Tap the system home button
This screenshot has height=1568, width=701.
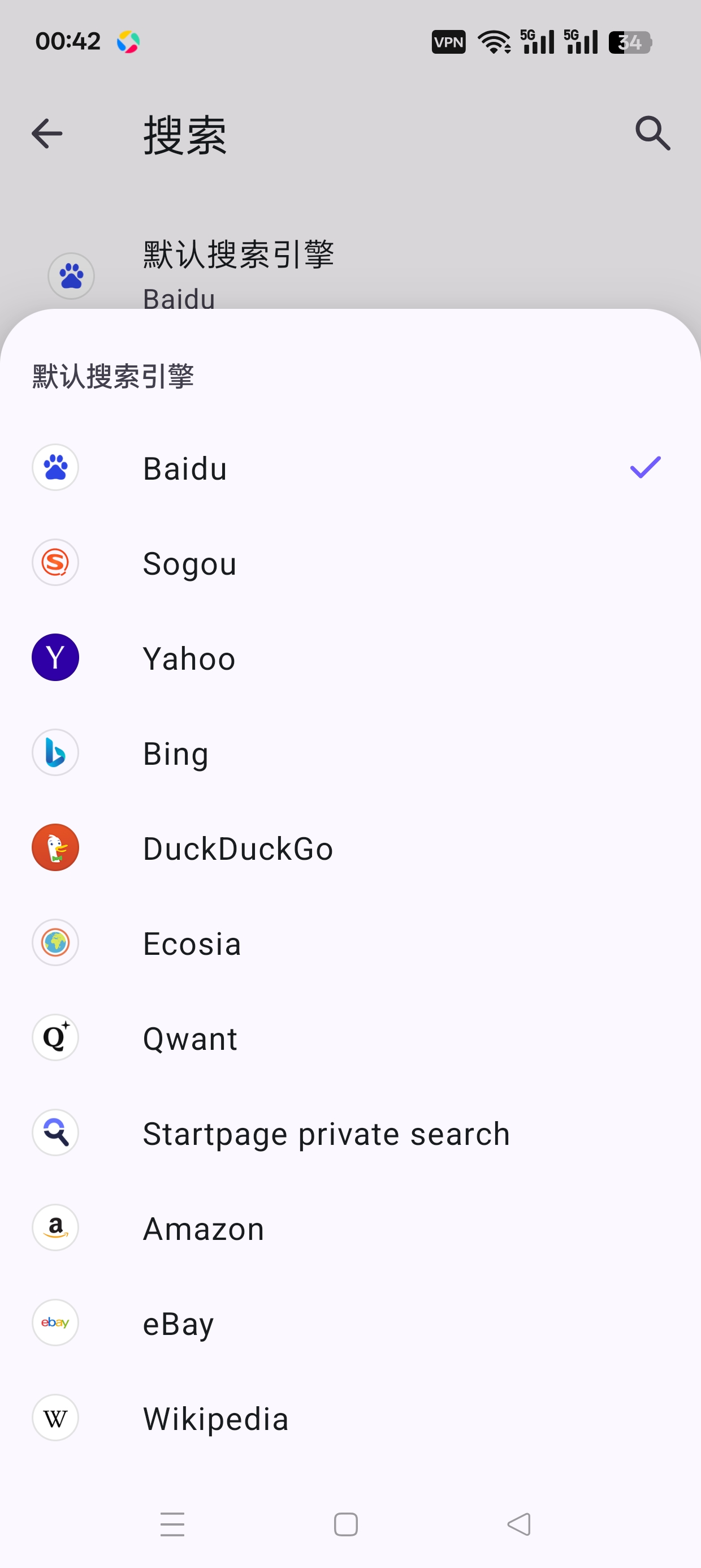(345, 1524)
